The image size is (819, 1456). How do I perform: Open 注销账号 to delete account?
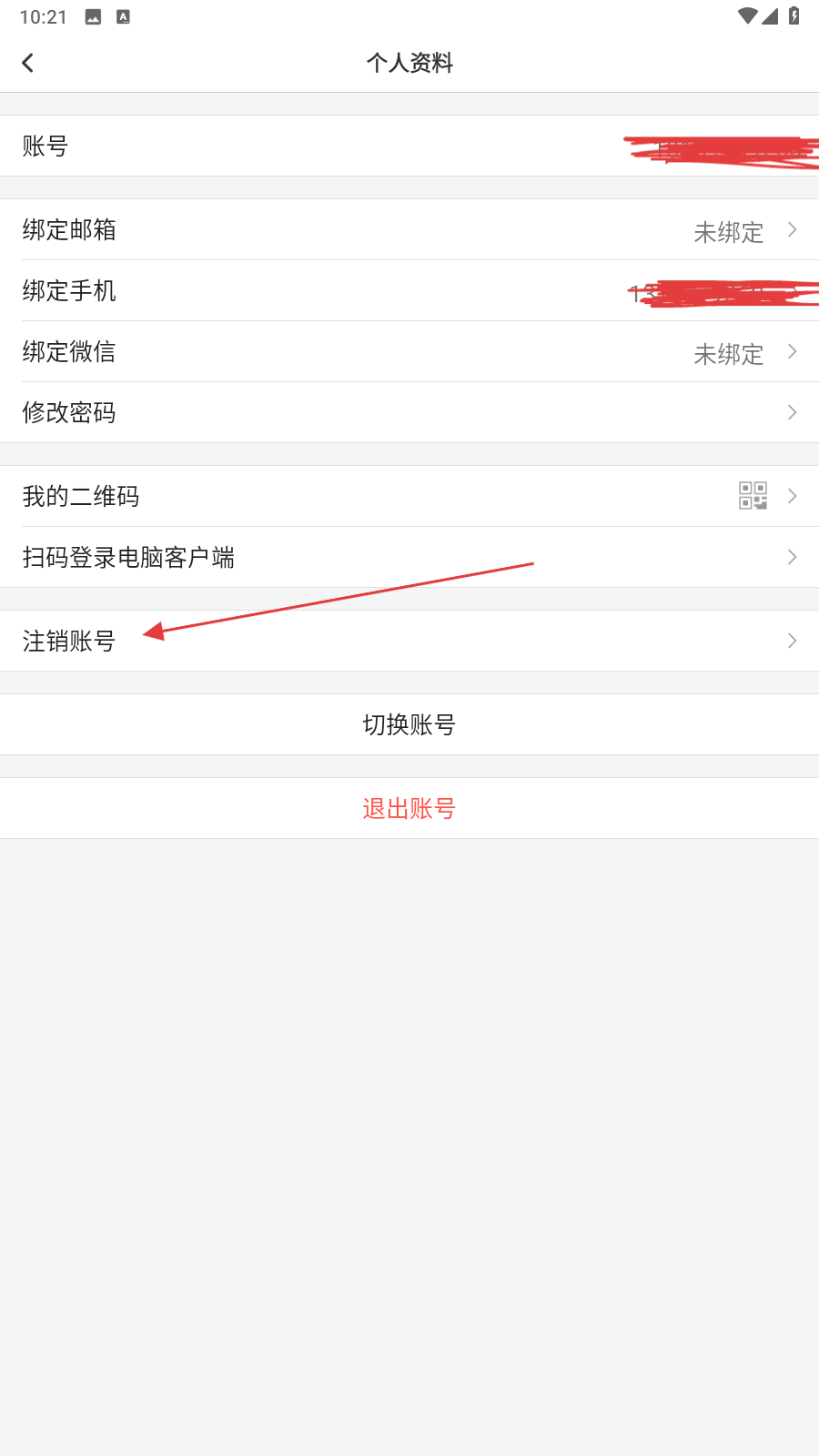(x=409, y=642)
